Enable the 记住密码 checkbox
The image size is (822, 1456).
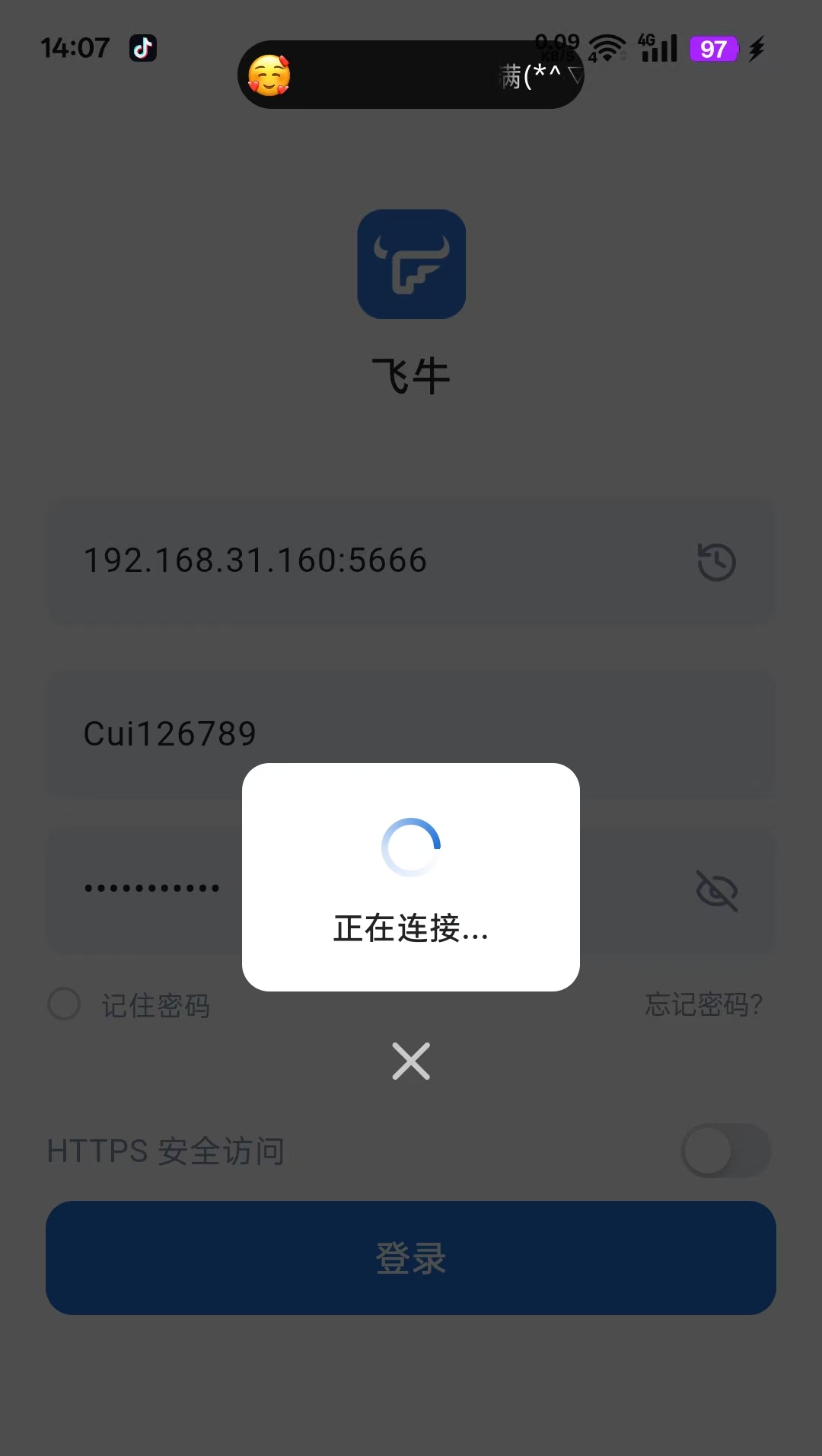point(64,1004)
